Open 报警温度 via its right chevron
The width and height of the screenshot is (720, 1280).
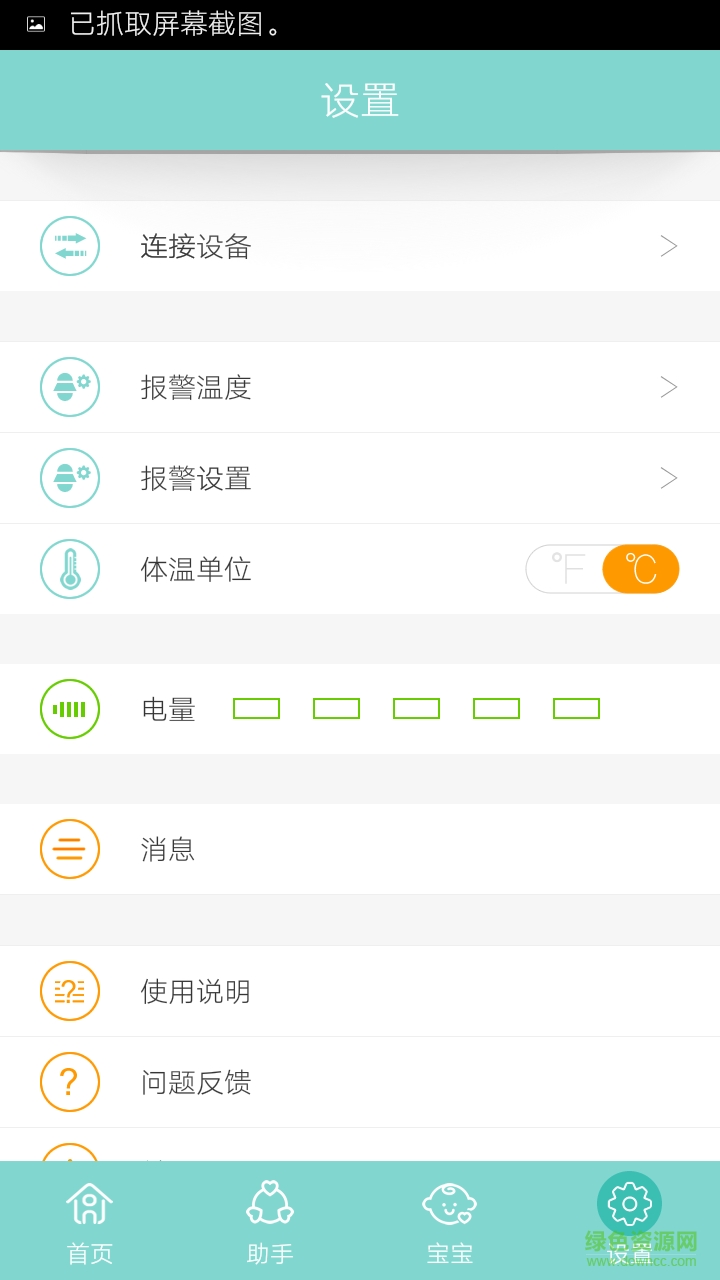click(667, 387)
